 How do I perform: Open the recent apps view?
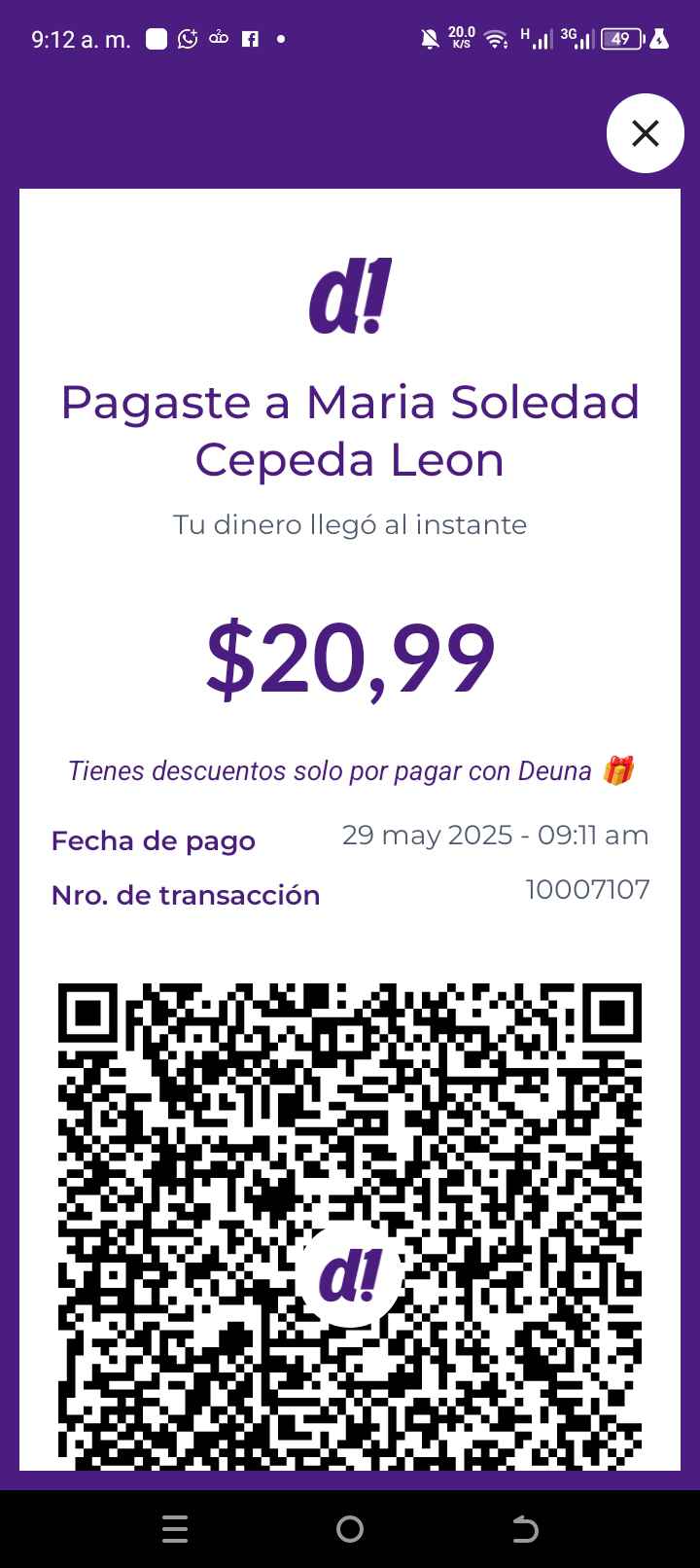click(175, 1530)
